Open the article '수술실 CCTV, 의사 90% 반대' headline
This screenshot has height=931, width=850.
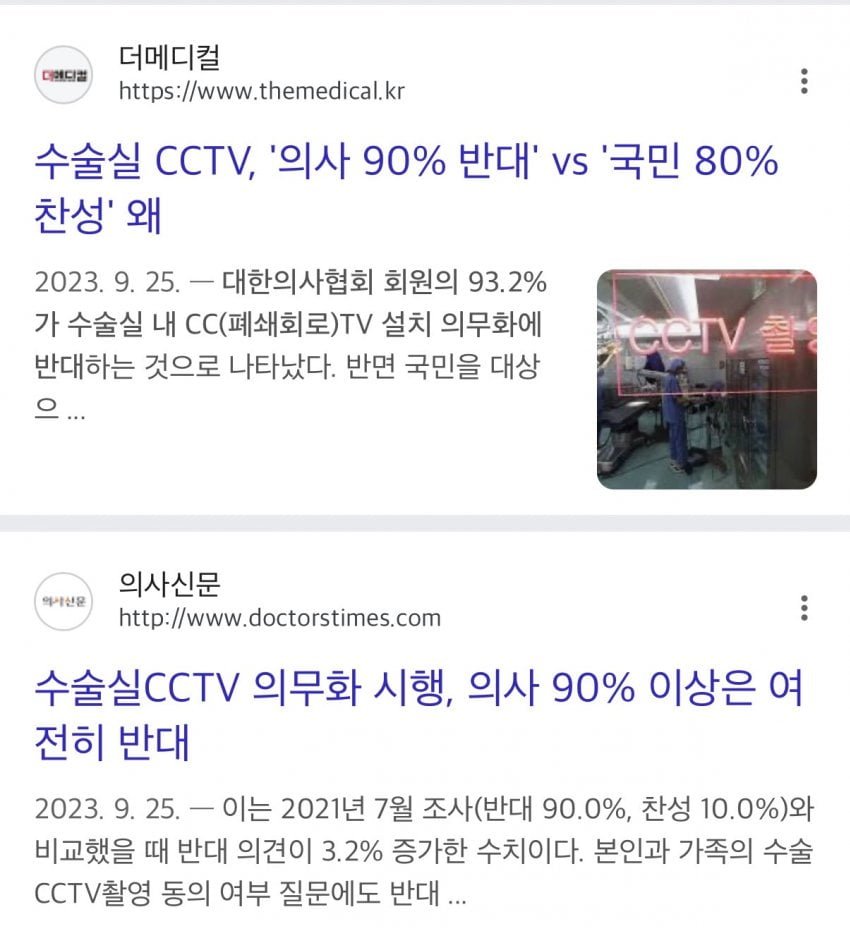tap(400, 183)
